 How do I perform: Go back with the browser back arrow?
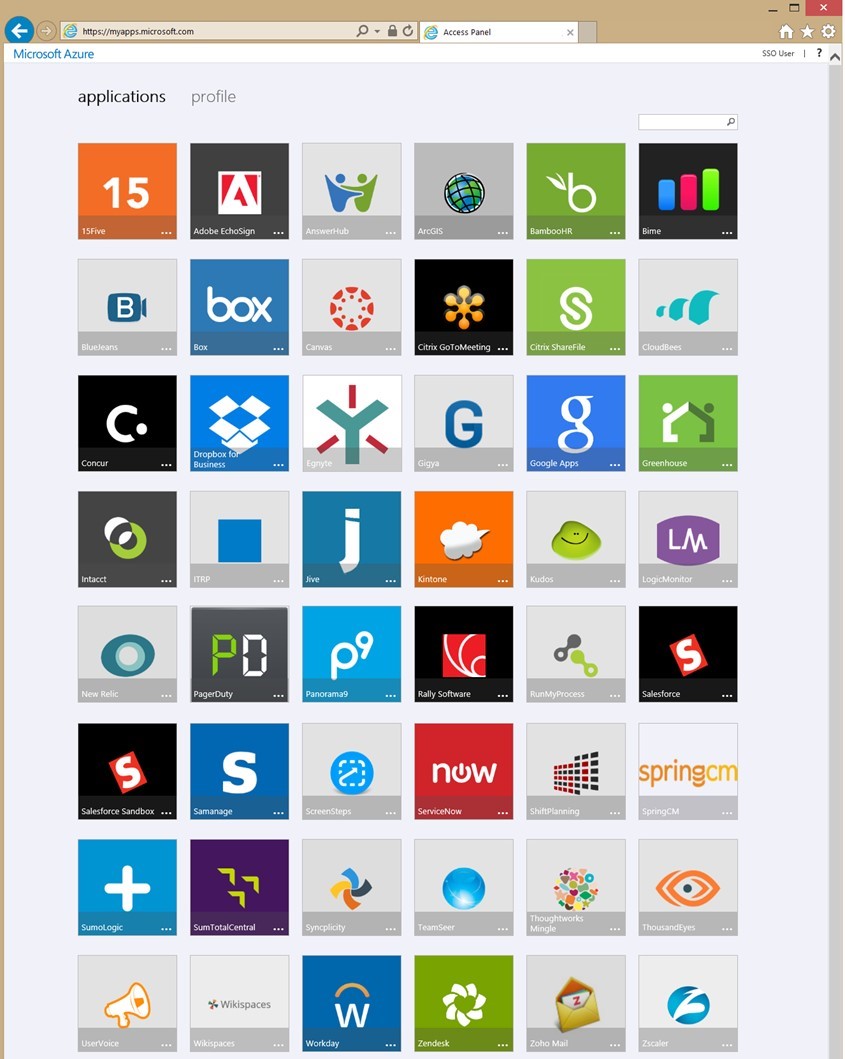(18, 31)
